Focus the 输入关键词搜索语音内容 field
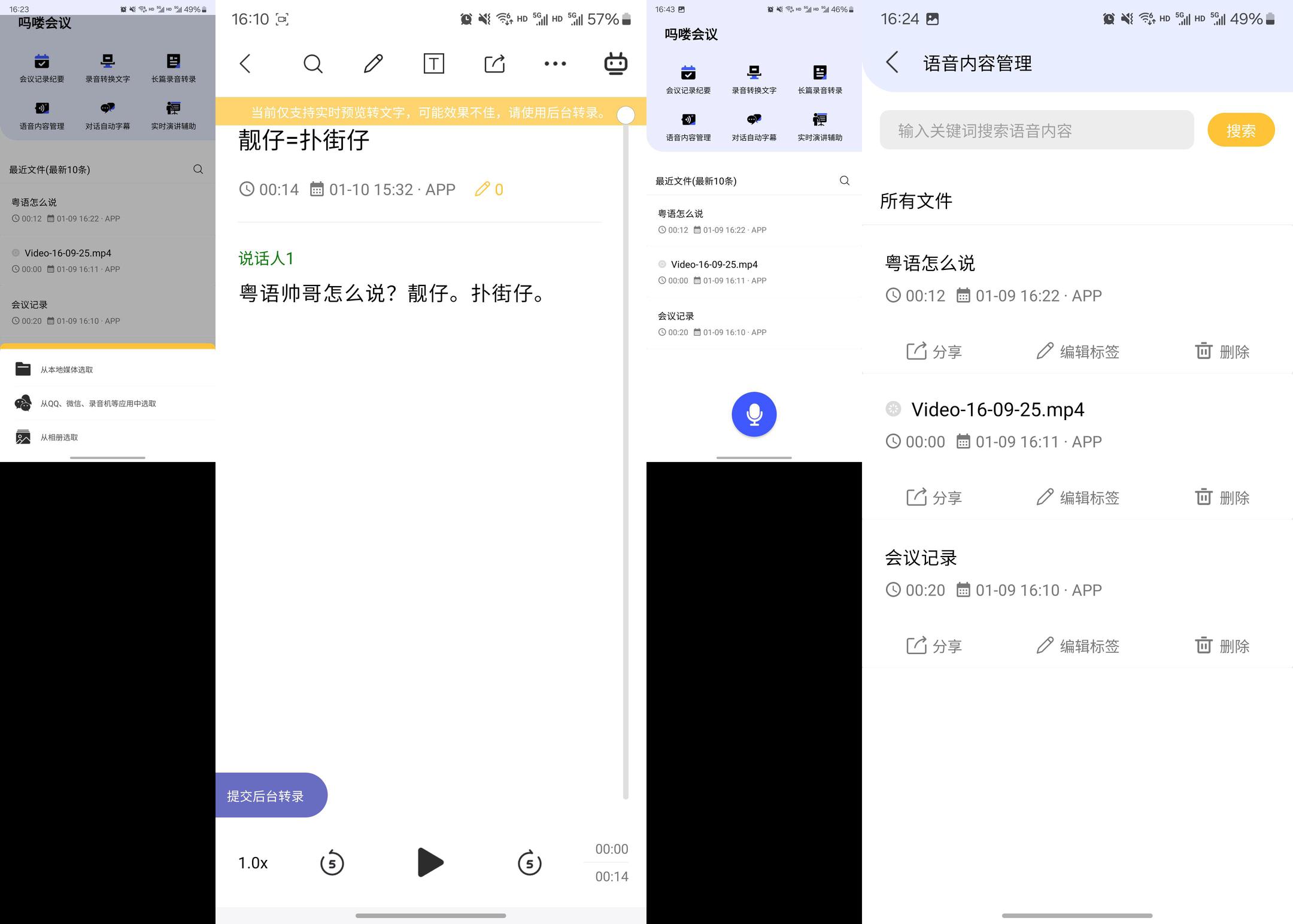 click(1037, 130)
